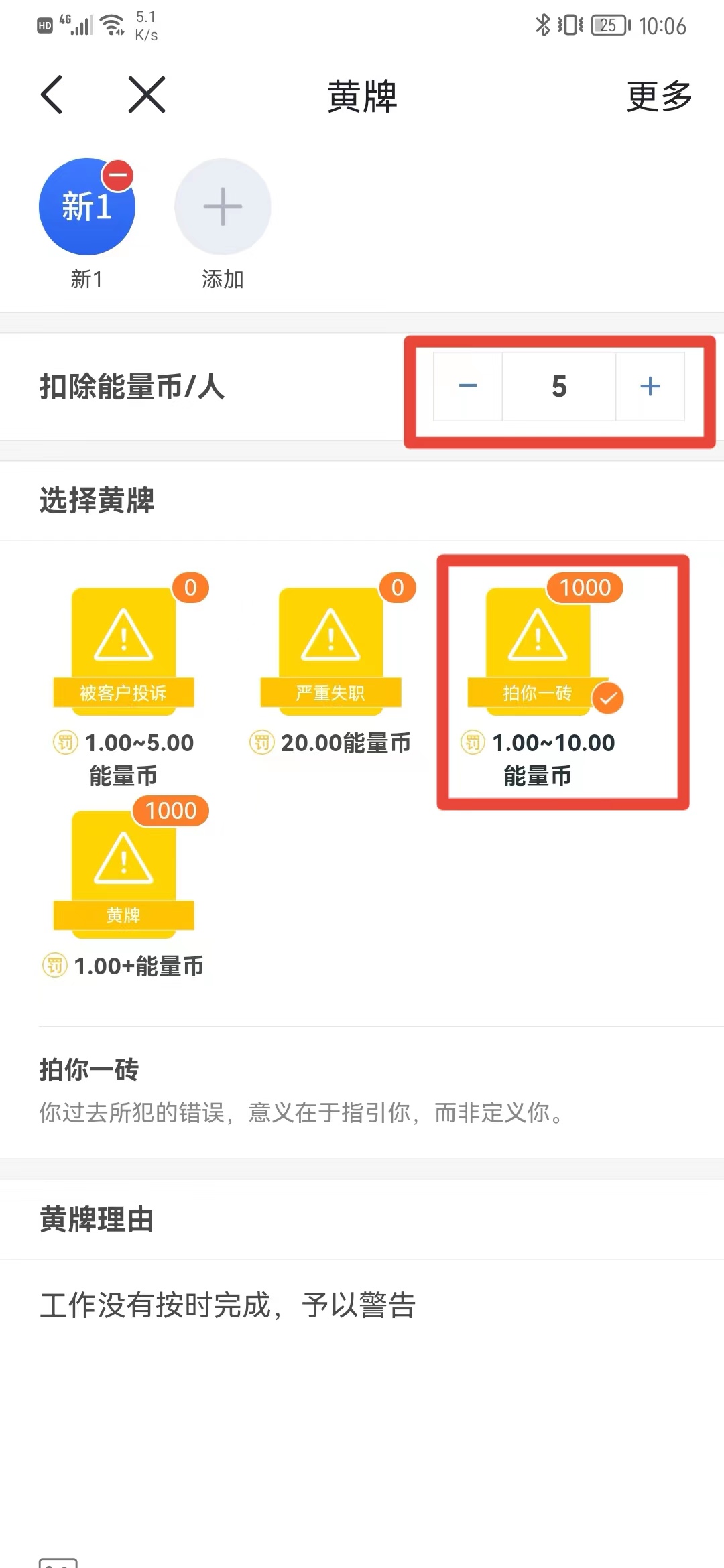
Task: Decrease deducted energy coins per person
Action: coord(468,387)
